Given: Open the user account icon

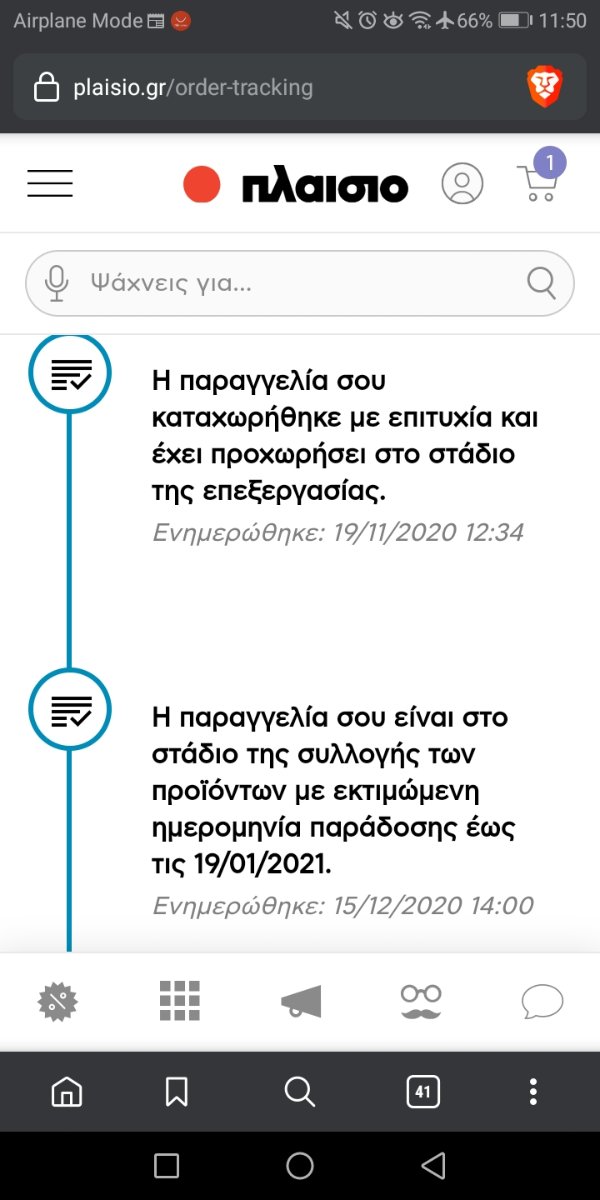Looking at the screenshot, I should pyautogui.click(x=462, y=184).
